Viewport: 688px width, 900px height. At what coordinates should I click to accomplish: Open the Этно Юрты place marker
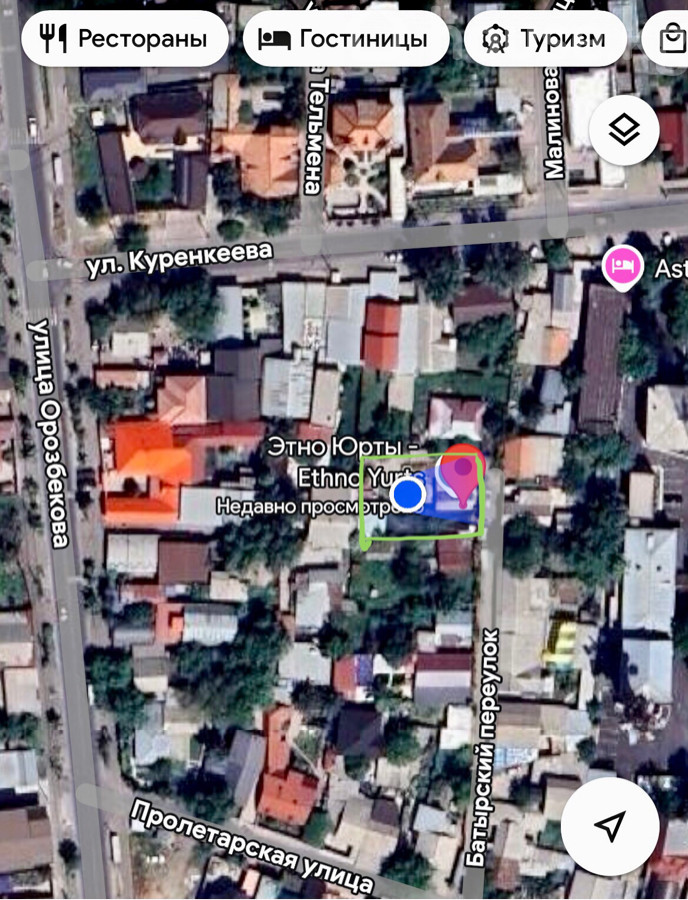click(461, 475)
